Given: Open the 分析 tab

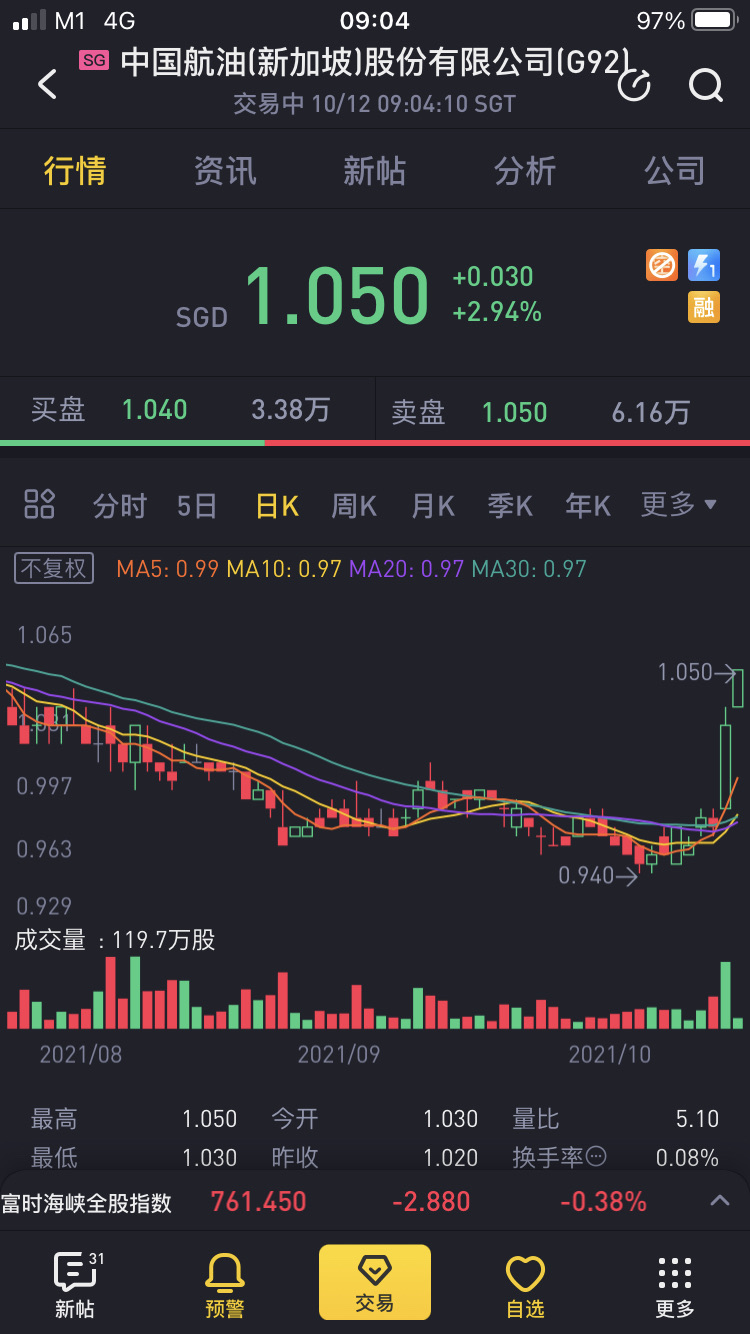Looking at the screenshot, I should [x=525, y=171].
